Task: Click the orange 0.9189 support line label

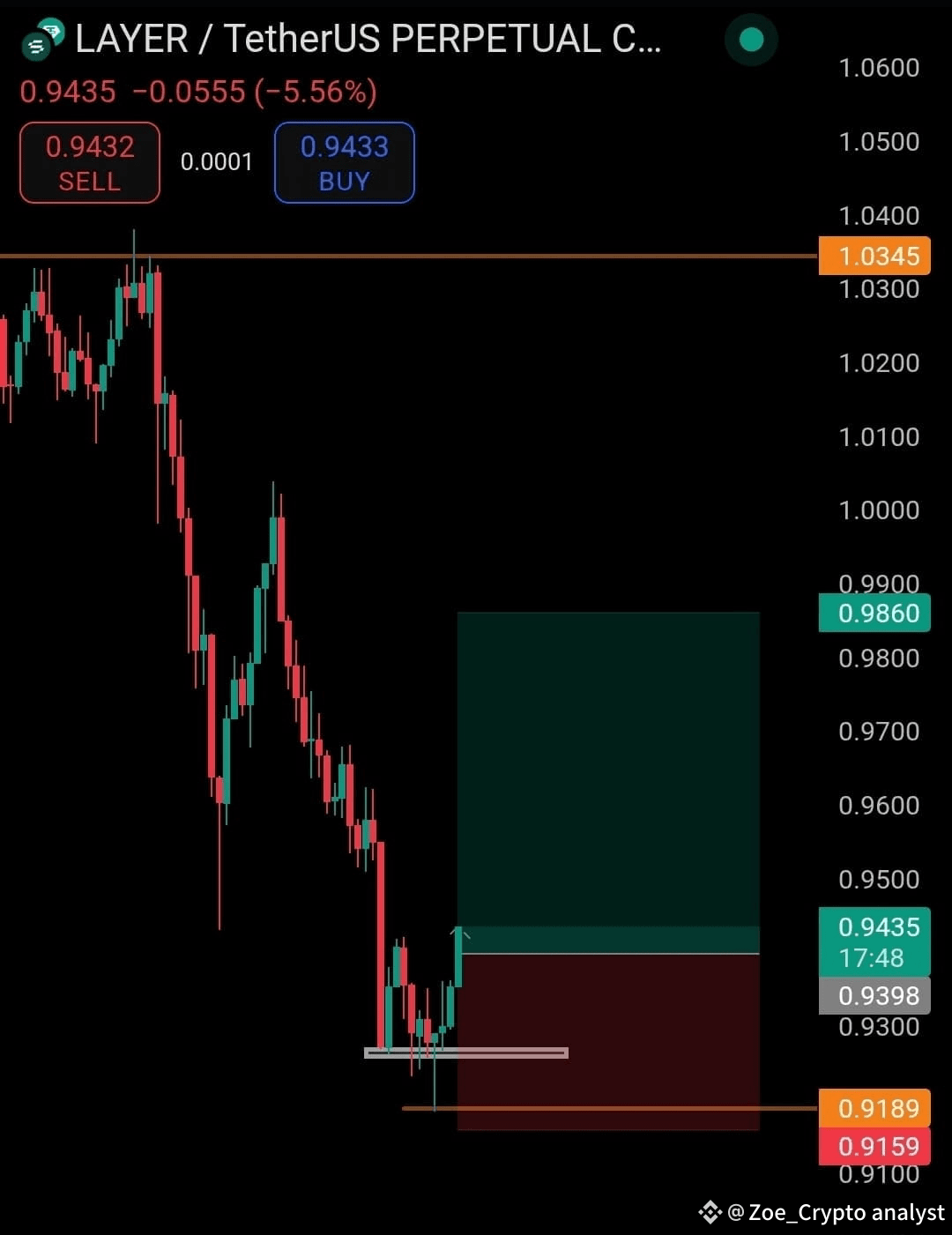Action: click(876, 1108)
